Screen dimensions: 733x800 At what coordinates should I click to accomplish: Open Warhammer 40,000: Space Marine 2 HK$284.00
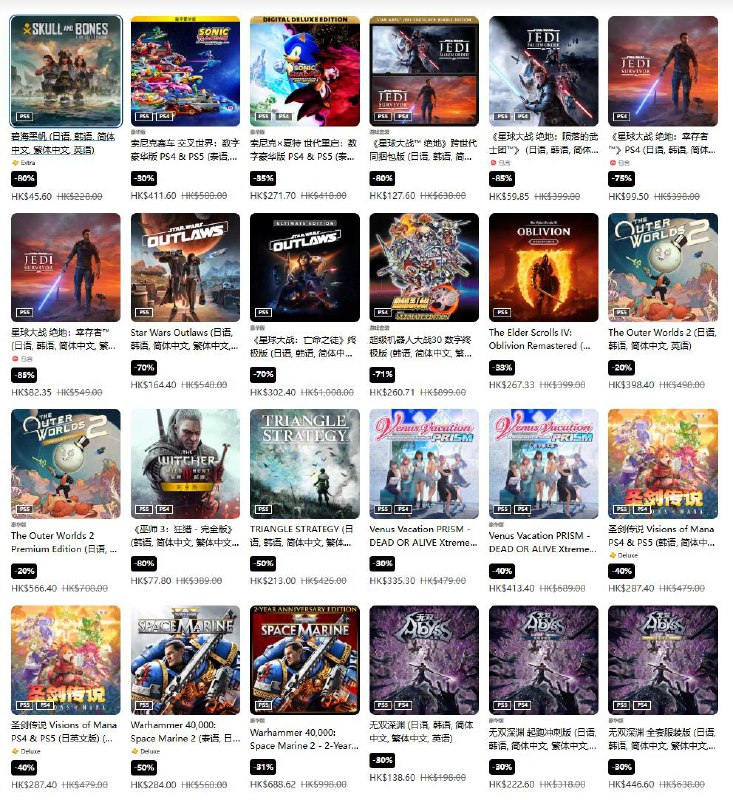[x=185, y=659]
